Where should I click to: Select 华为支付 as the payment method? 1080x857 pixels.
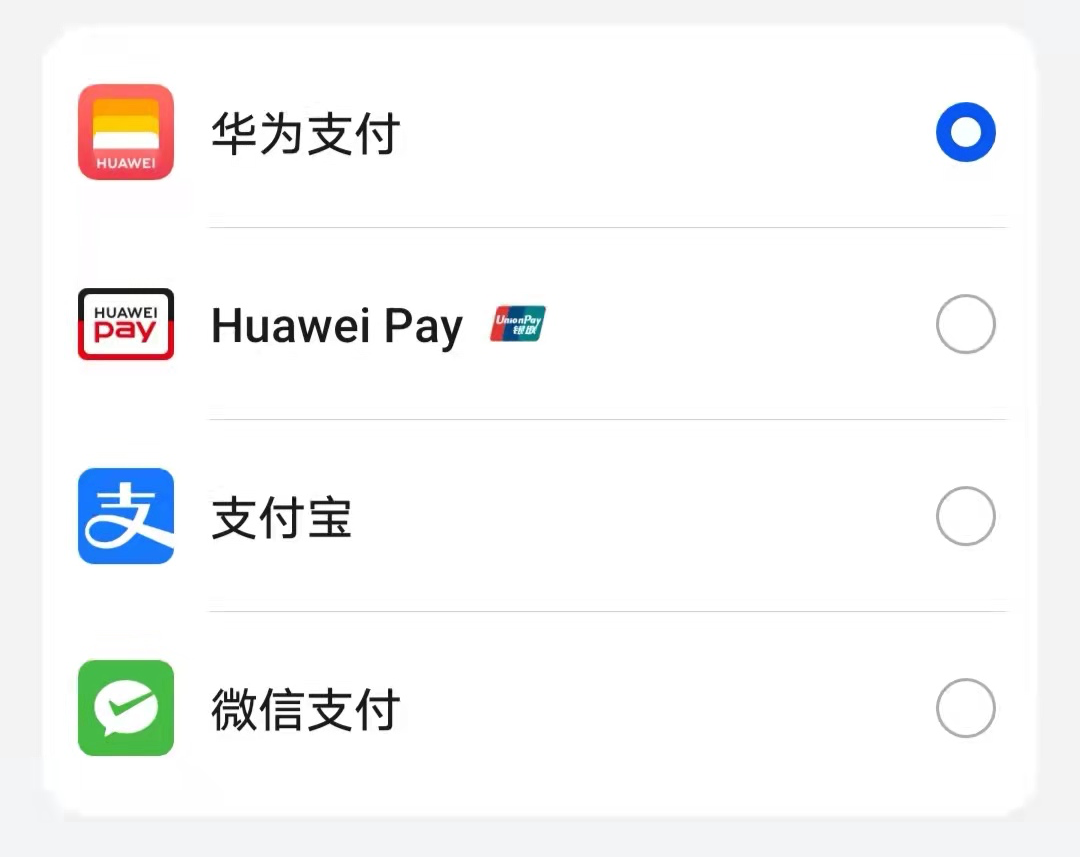[965, 133]
